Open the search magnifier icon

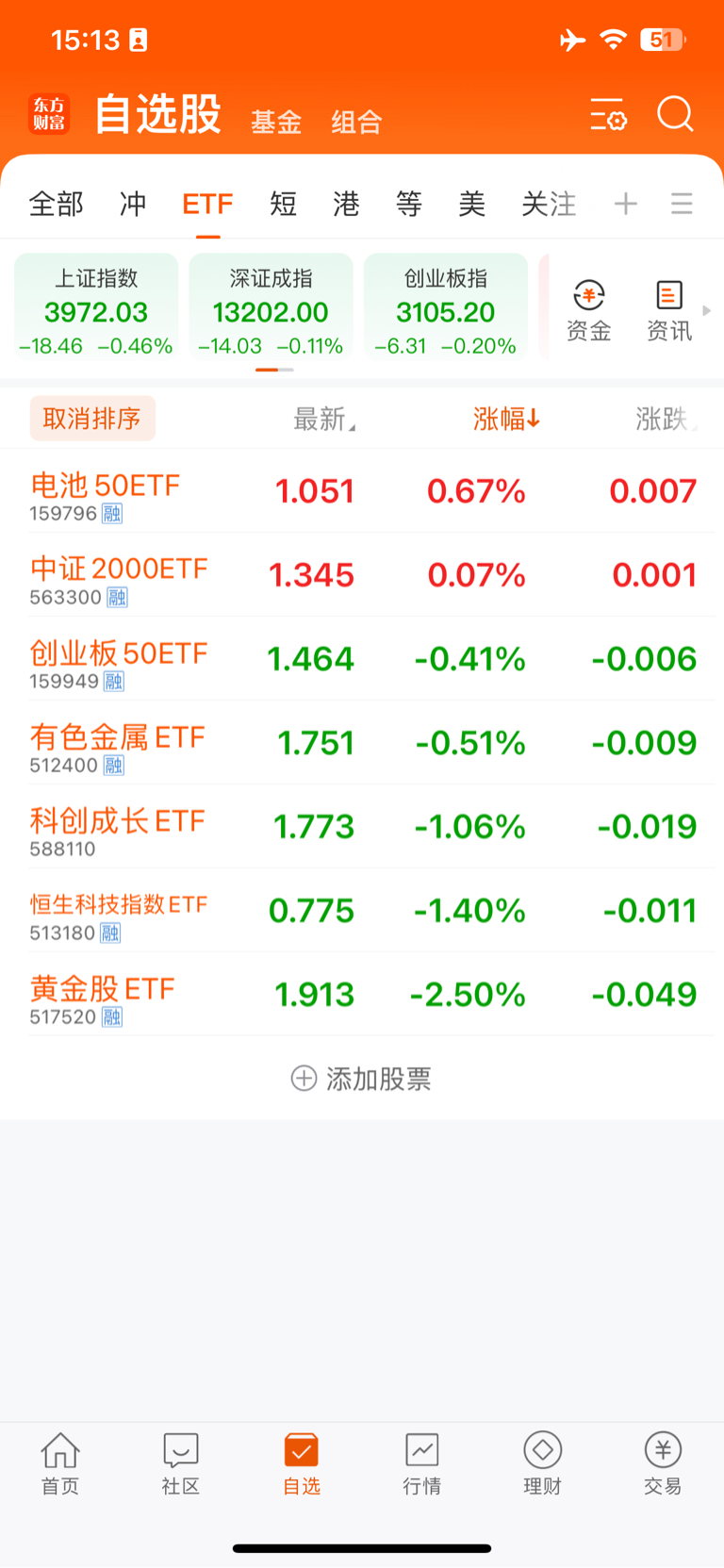click(x=675, y=114)
